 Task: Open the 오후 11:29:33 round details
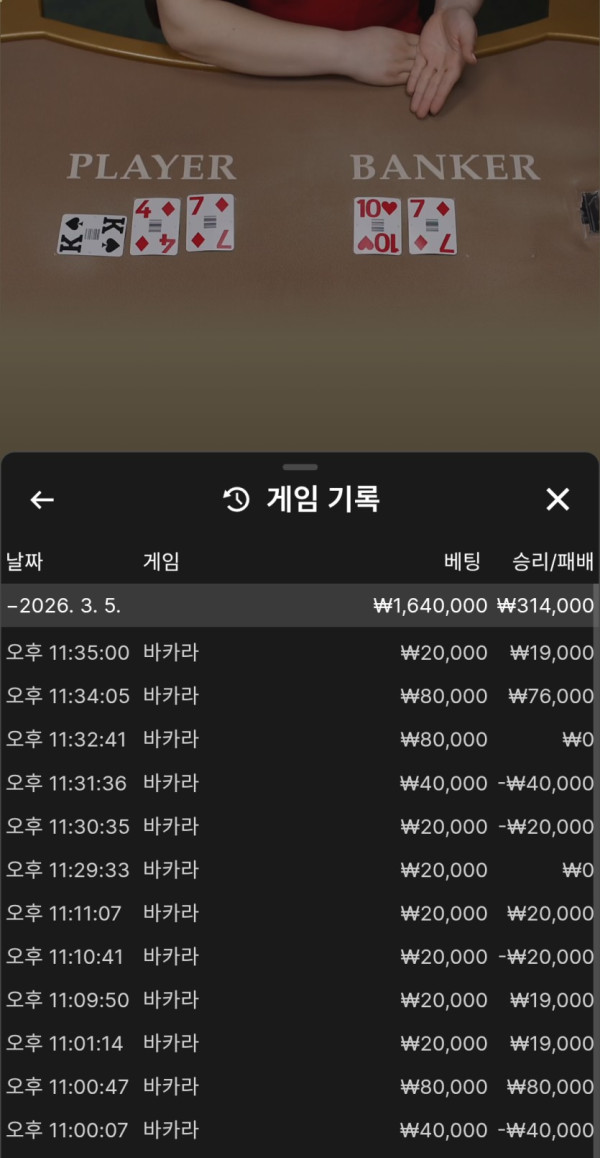pyautogui.click(x=300, y=870)
